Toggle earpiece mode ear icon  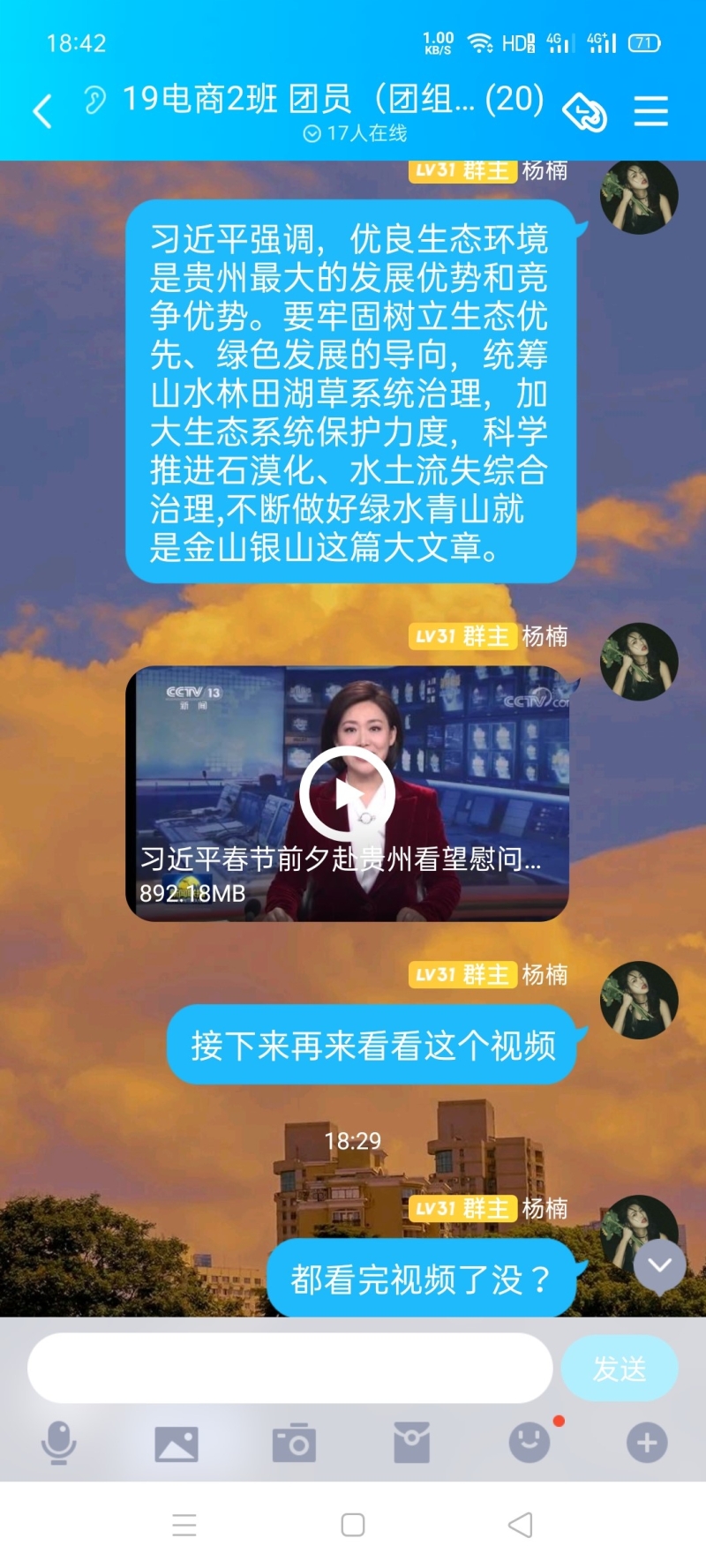[x=94, y=100]
